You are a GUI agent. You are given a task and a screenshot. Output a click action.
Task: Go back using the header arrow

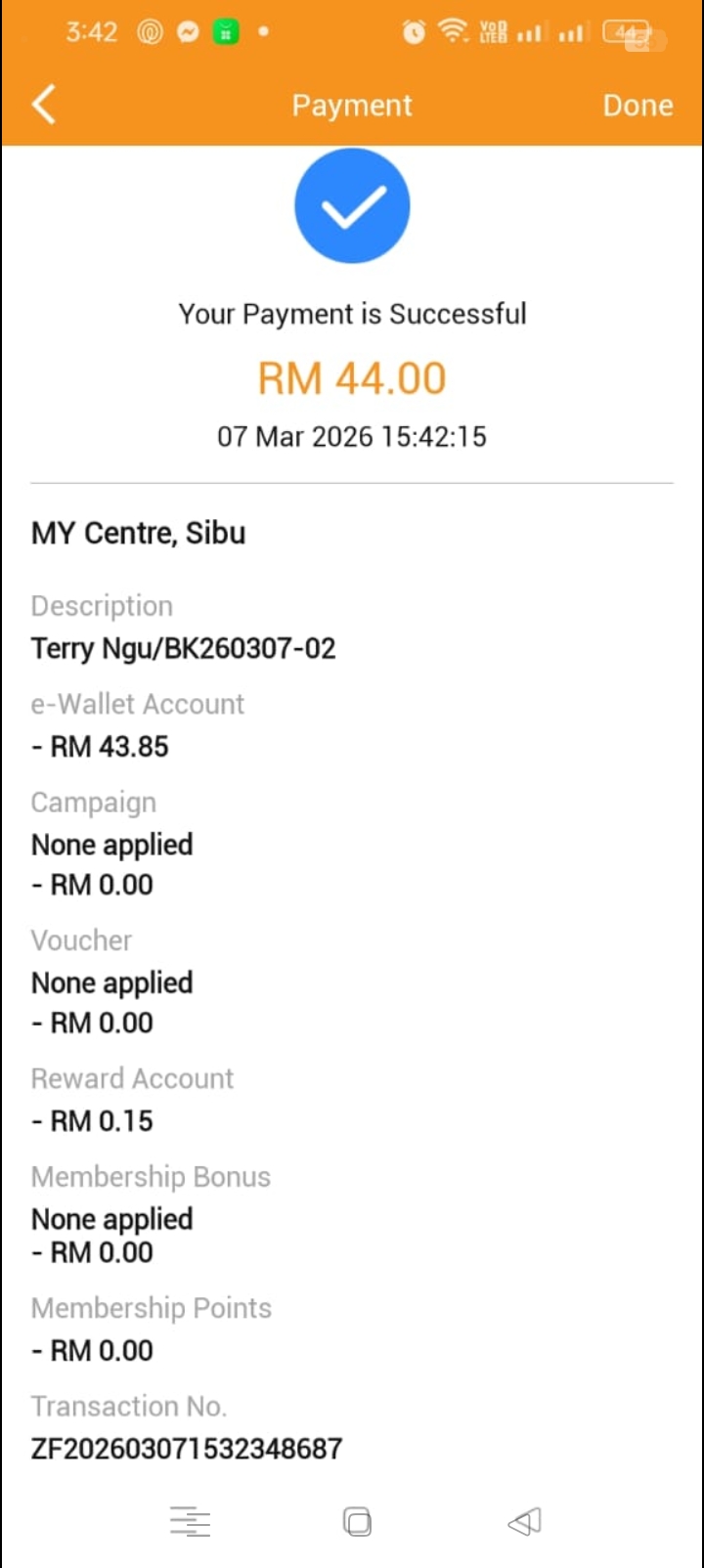[x=44, y=105]
